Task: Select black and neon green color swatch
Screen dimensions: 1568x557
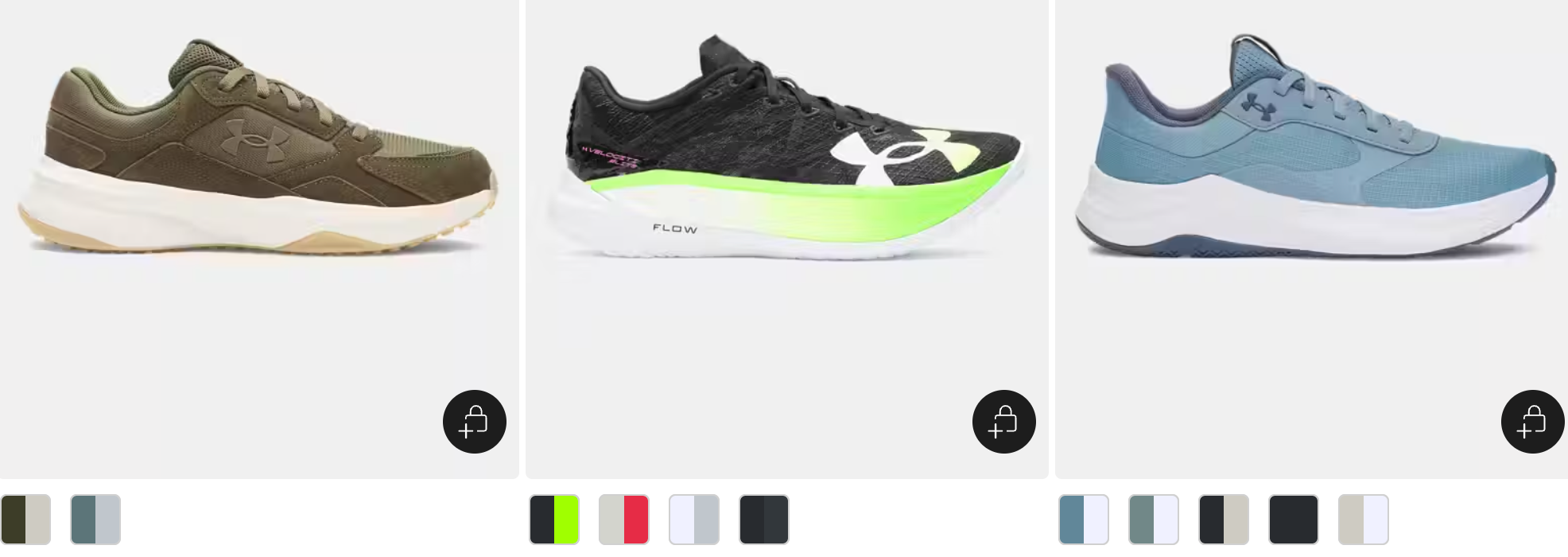Action: click(x=554, y=520)
